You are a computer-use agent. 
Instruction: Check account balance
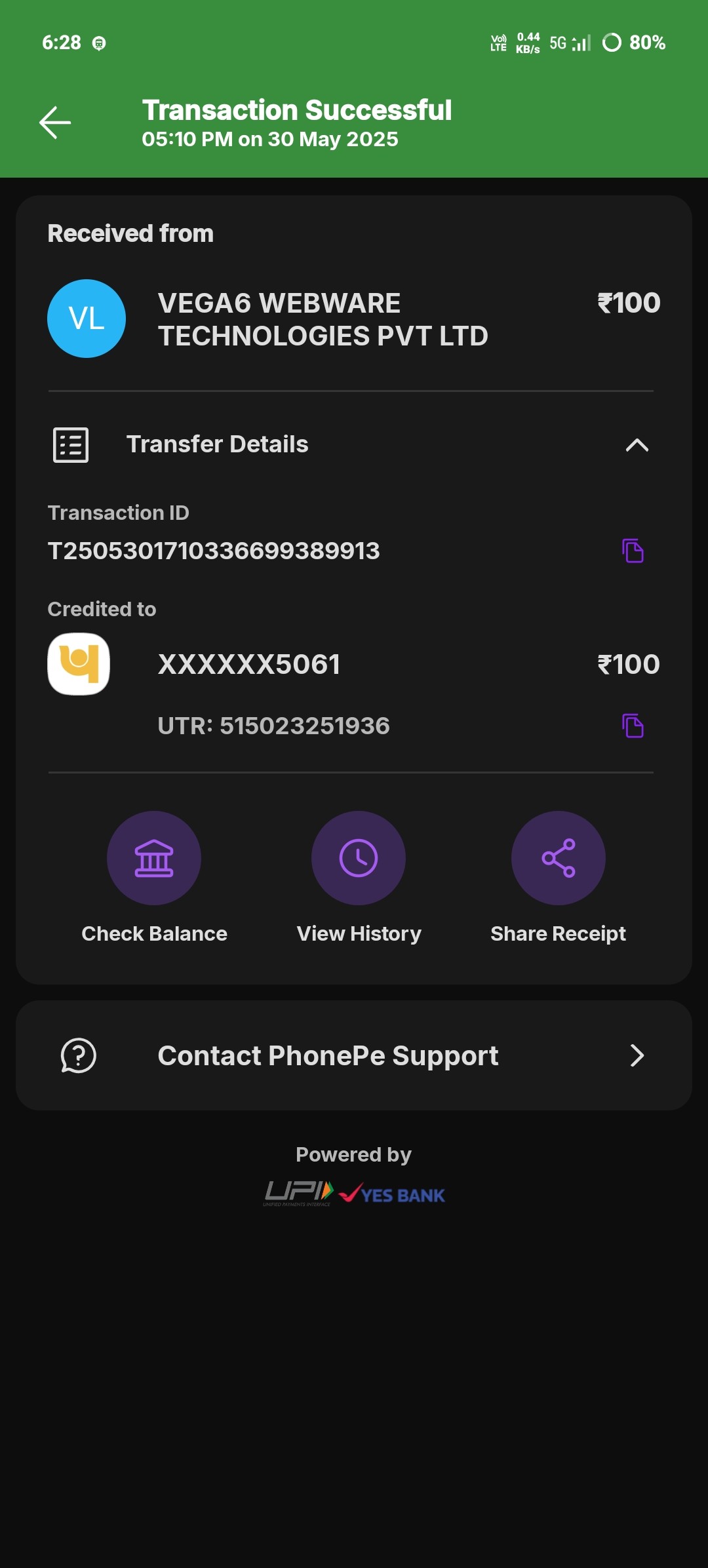[154, 859]
